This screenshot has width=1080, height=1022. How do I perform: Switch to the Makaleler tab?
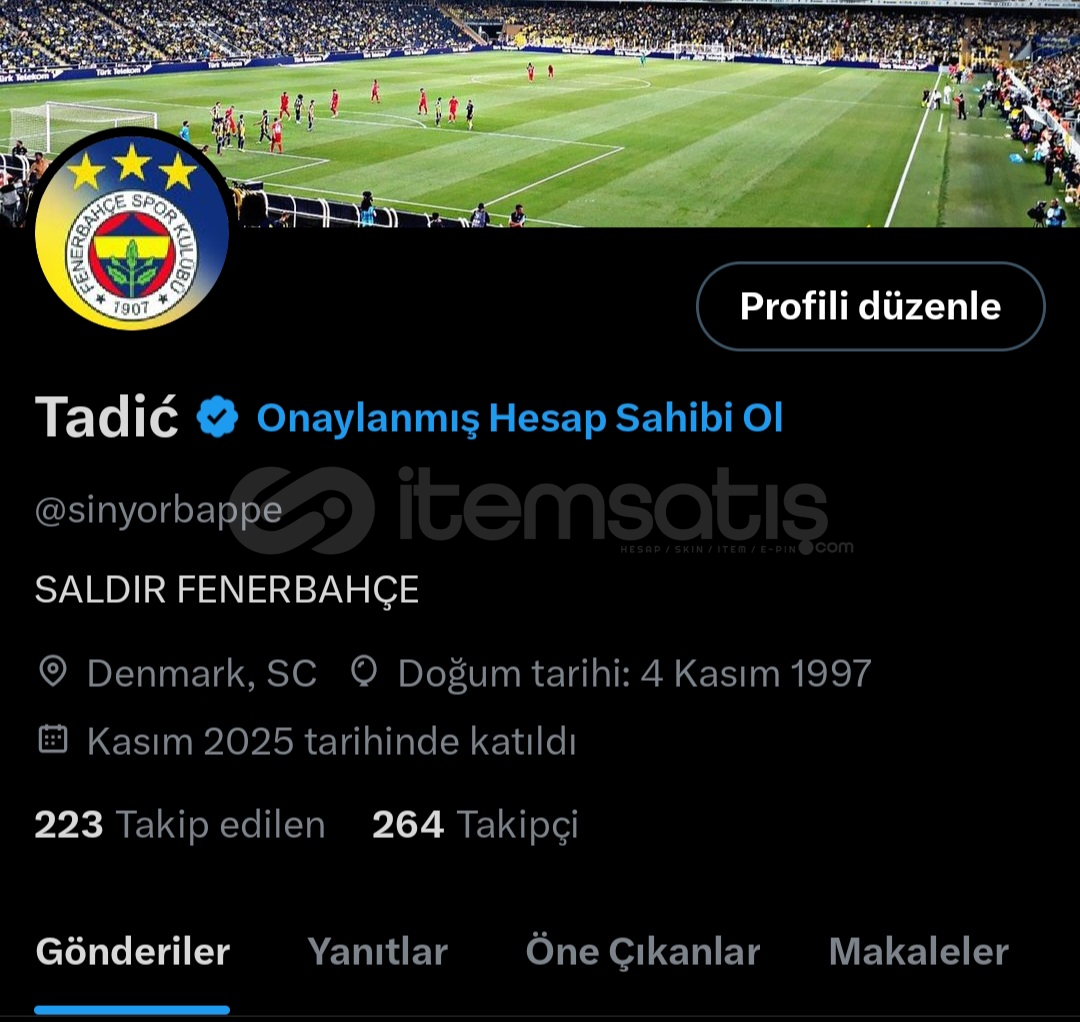[918, 951]
